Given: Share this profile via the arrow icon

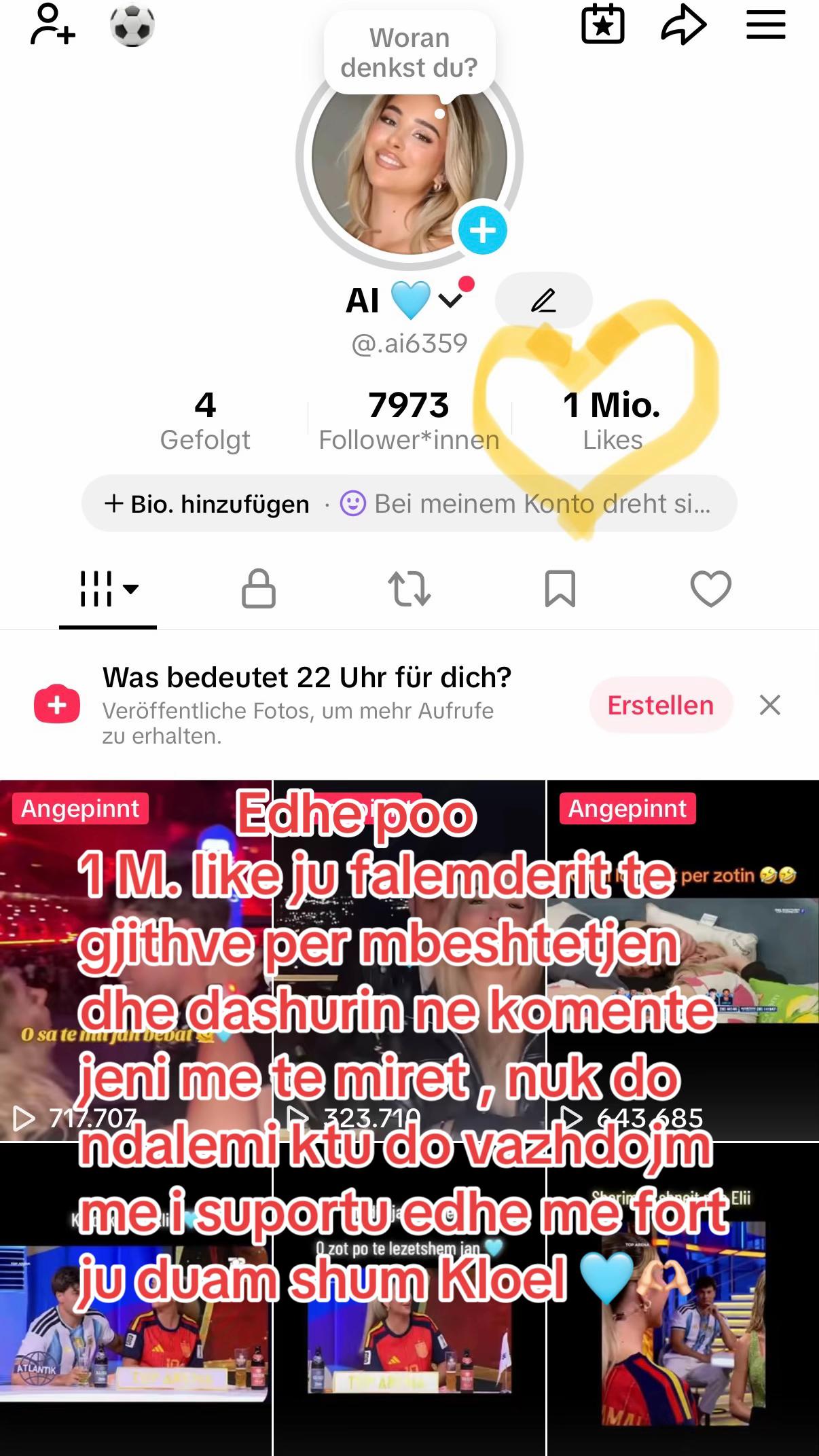Looking at the screenshot, I should coord(684,25).
